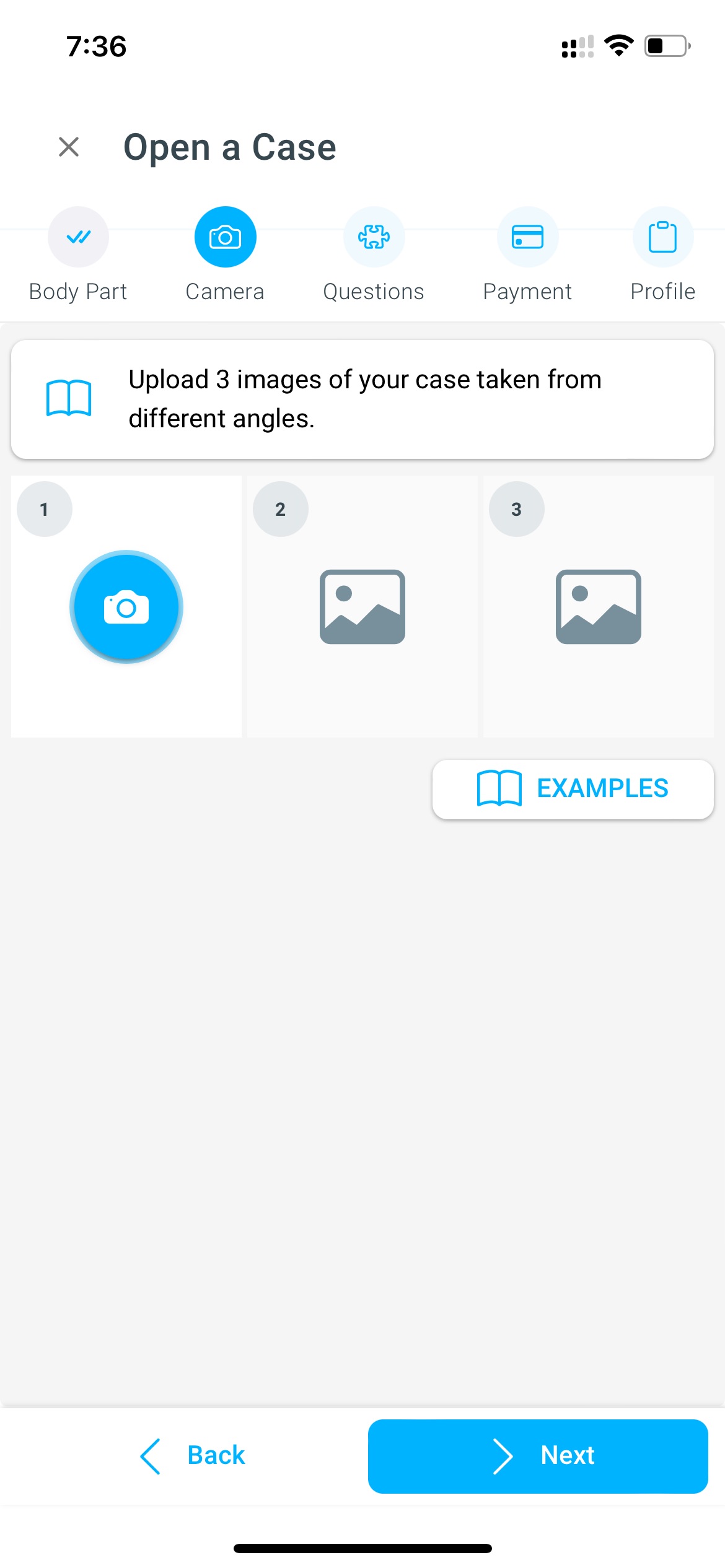Image resolution: width=725 pixels, height=1568 pixels.
Task: Add an image to slot 2
Action: point(362,607)
